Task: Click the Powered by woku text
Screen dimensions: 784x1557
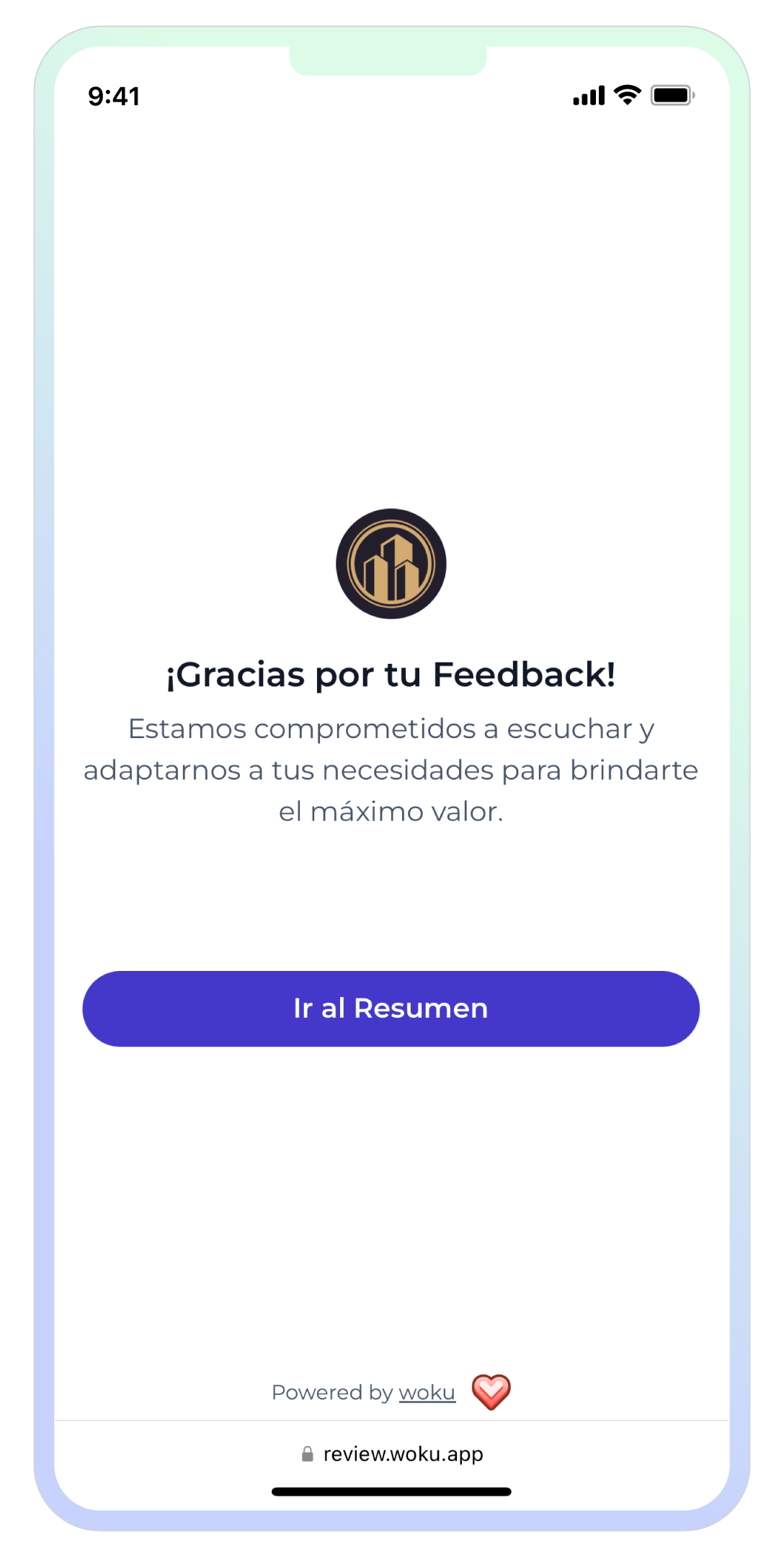Action: pyautogui.click(x=364, y=1392)
